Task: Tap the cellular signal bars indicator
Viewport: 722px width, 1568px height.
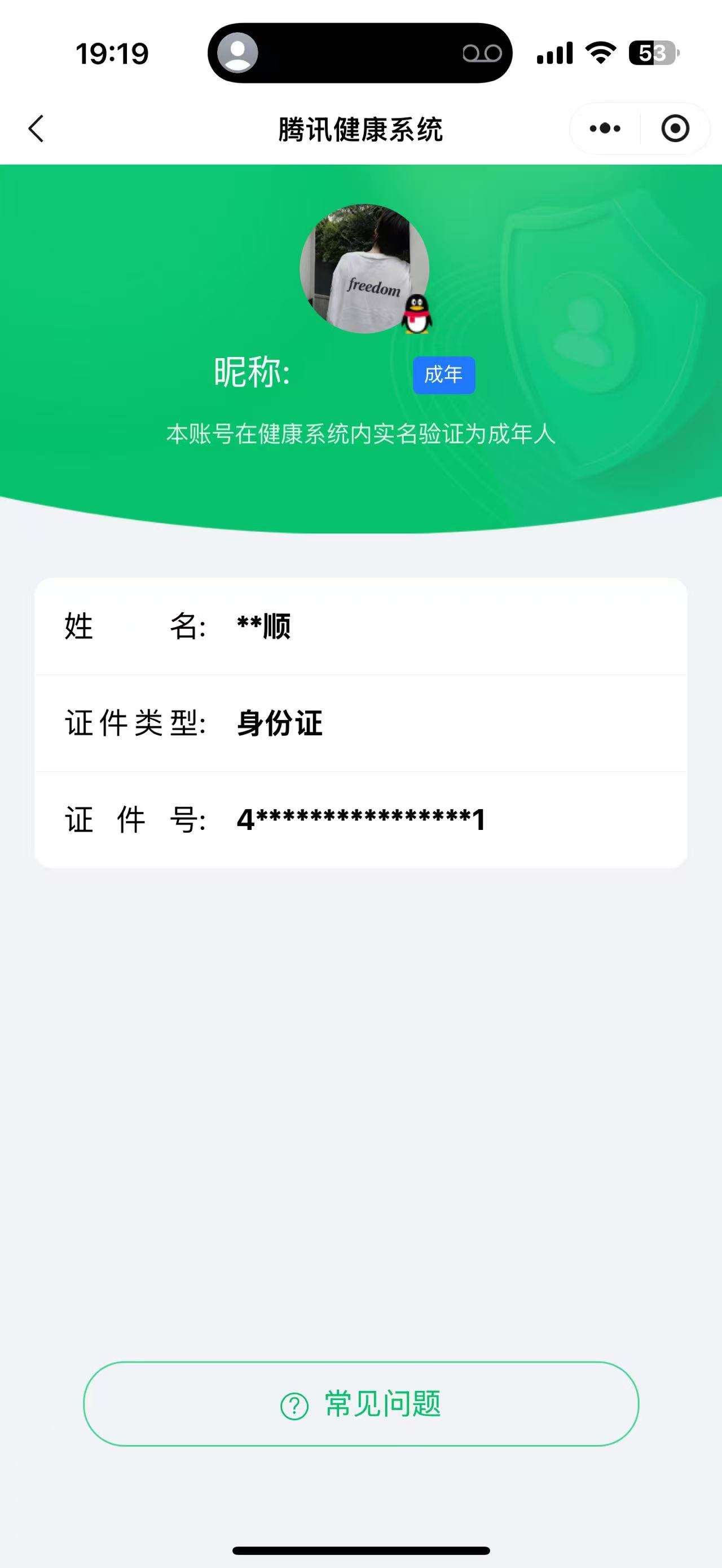Action: click(x=554, y=54)
